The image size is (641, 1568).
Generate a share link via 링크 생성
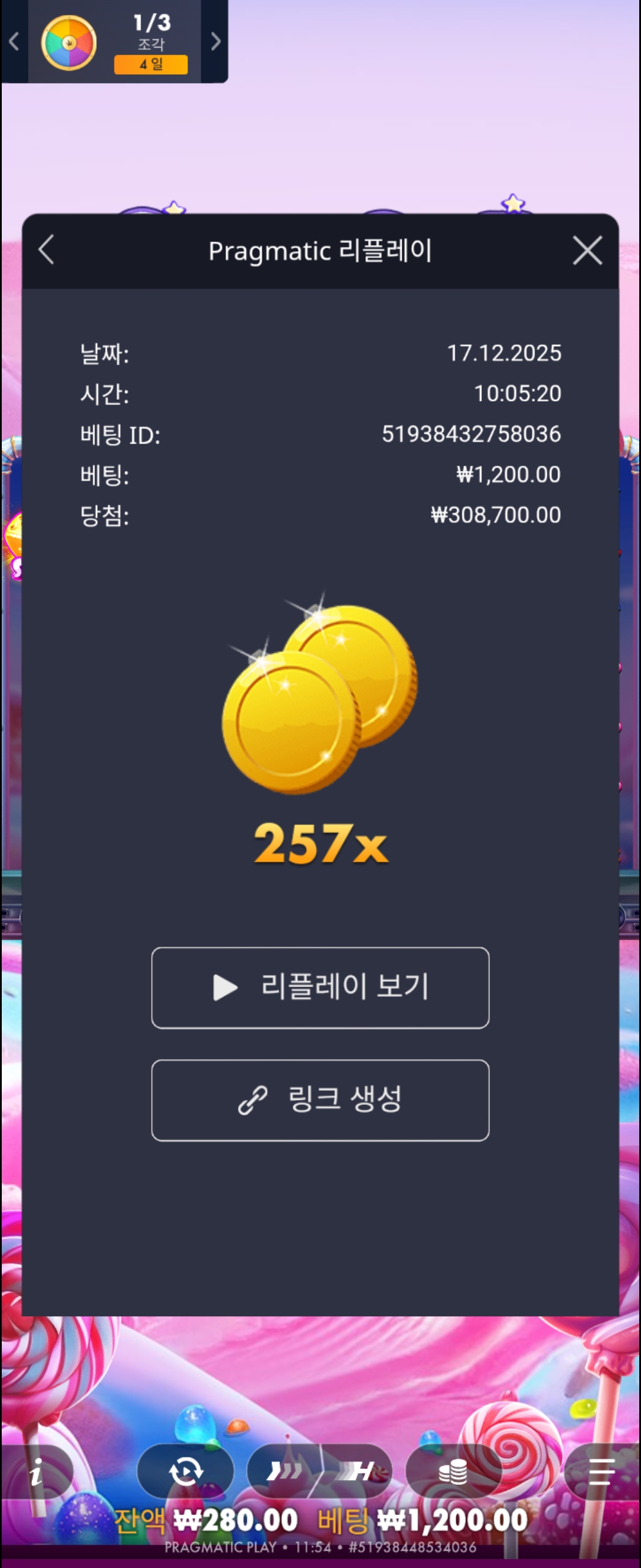coord(320,1100)
